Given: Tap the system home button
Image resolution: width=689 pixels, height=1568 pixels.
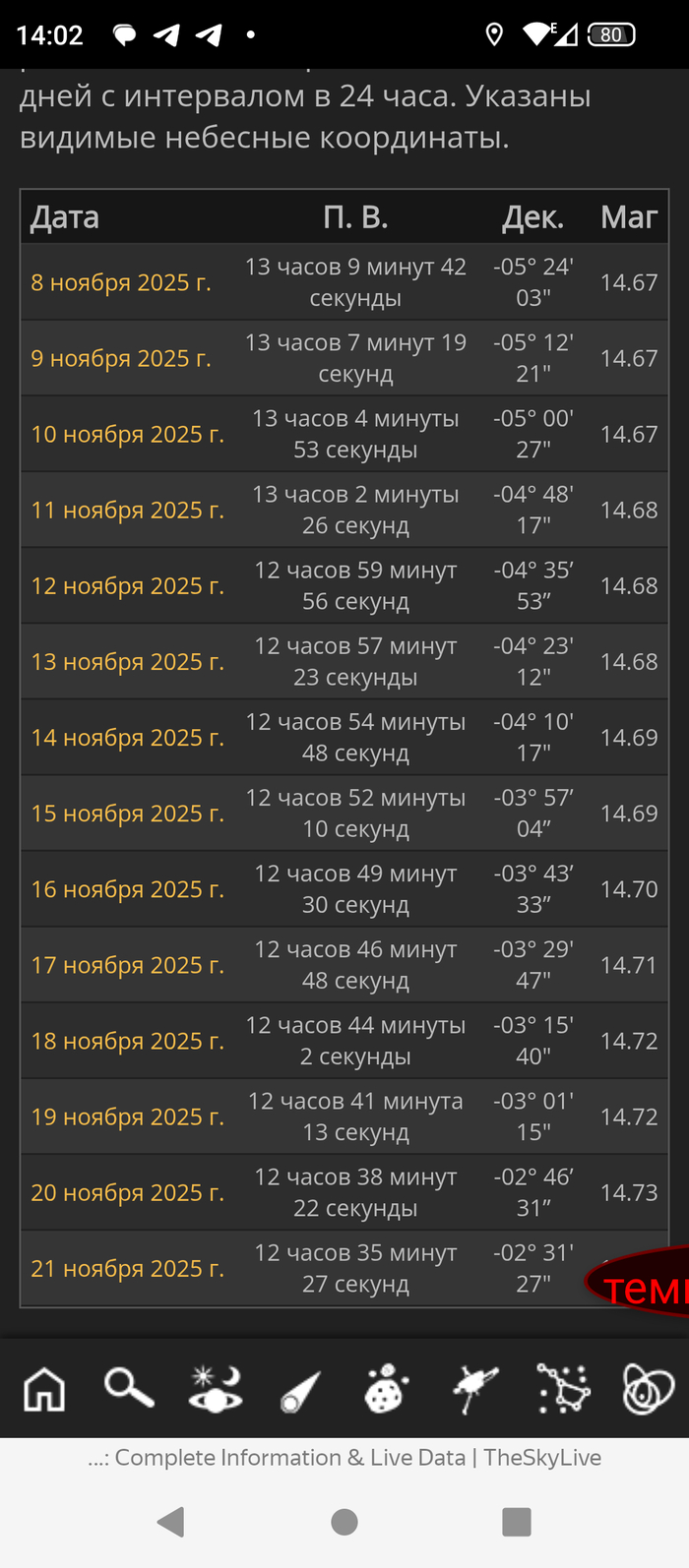Looking at the screenshot, I should click(x=344, y=1522).
